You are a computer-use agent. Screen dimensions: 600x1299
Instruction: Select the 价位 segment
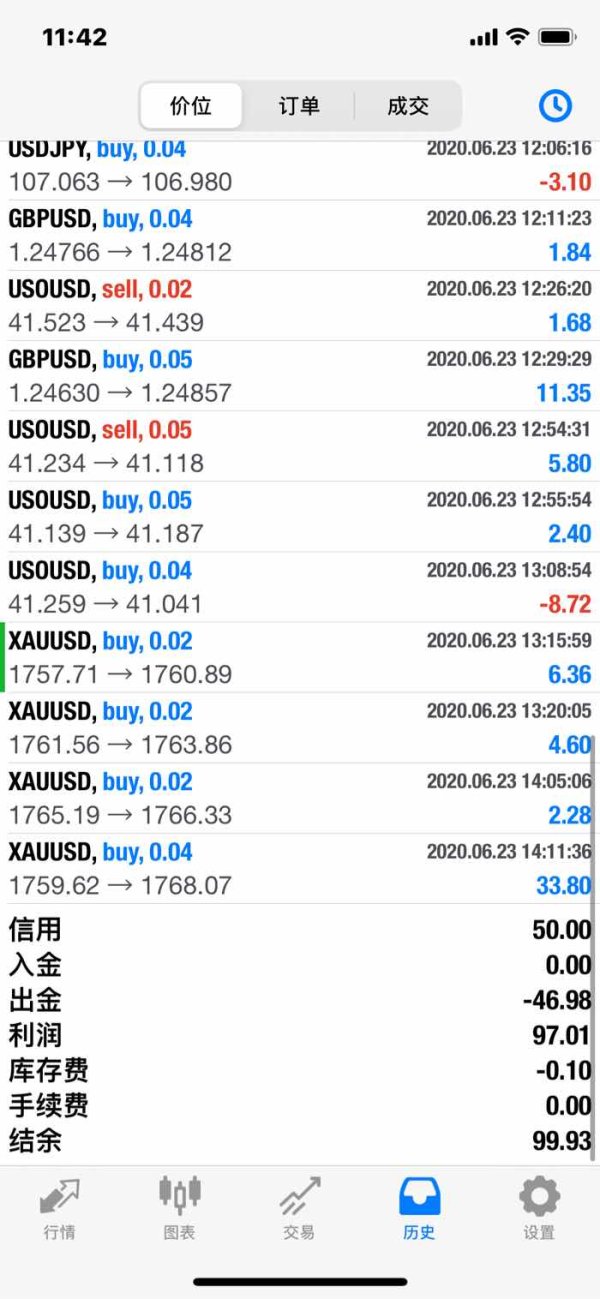click(x=192, y=106)
